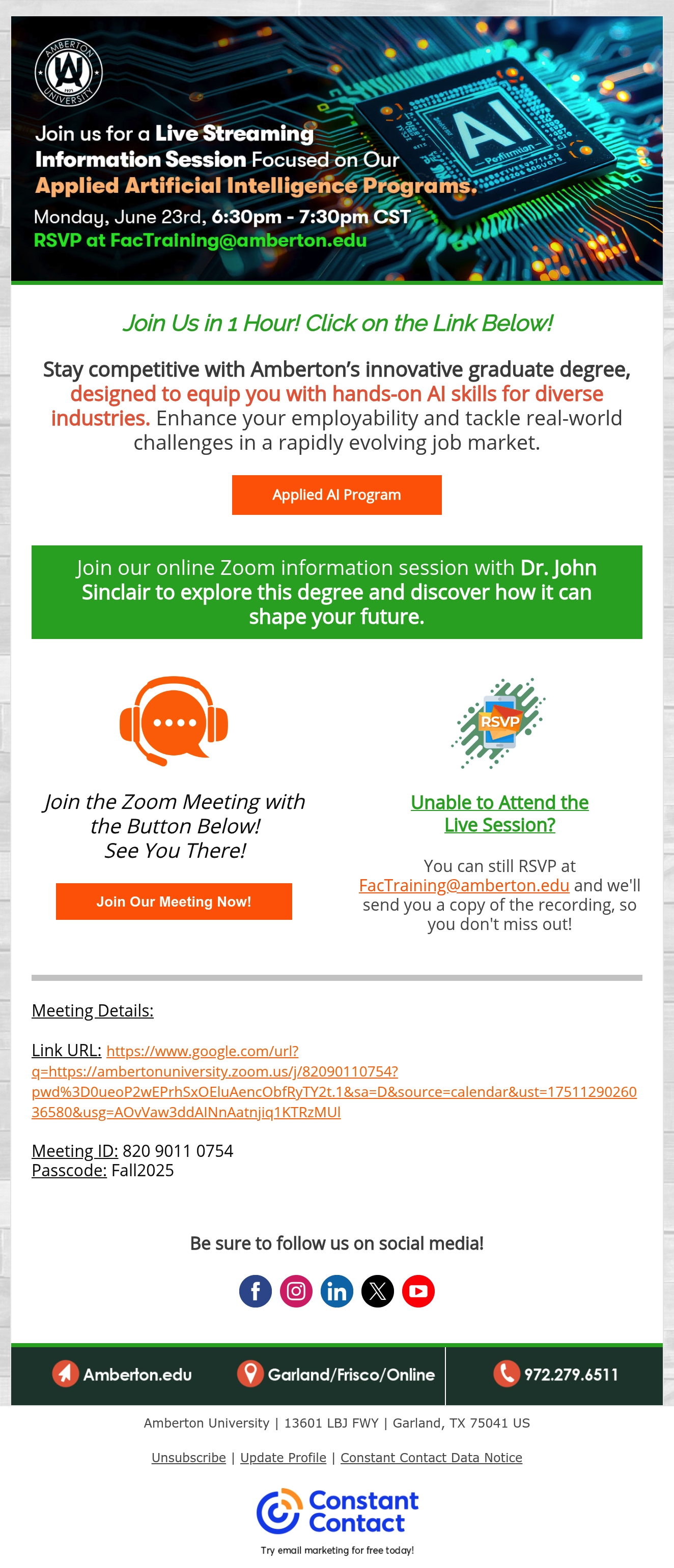Viewport: 674px width, 1568px height.
Task: Visit the Facebook page icon
Action: 256,1291
